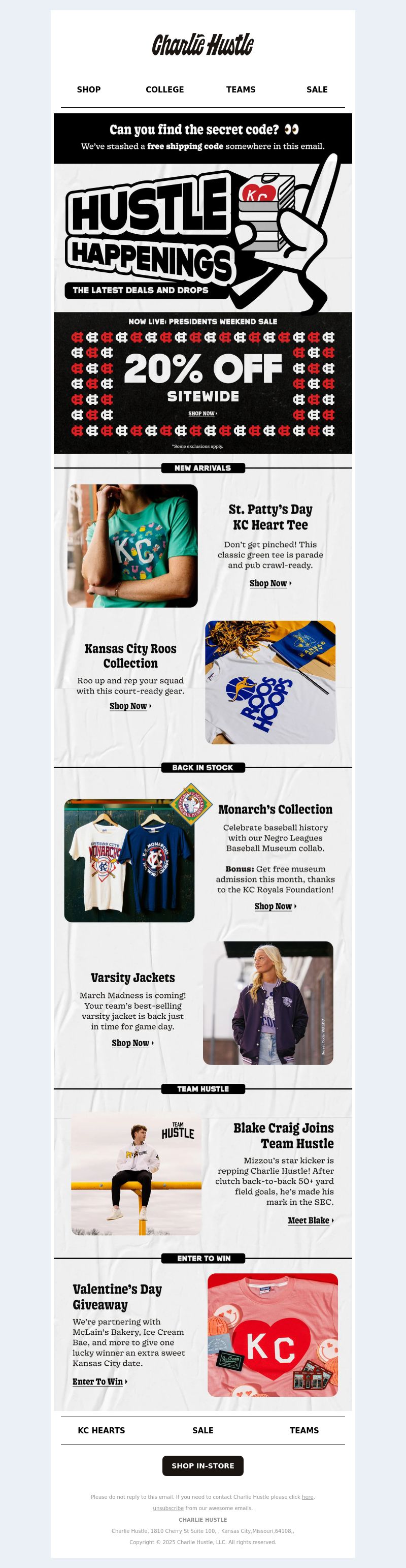Follow the Meet Blake link

tap(310, 1220)
